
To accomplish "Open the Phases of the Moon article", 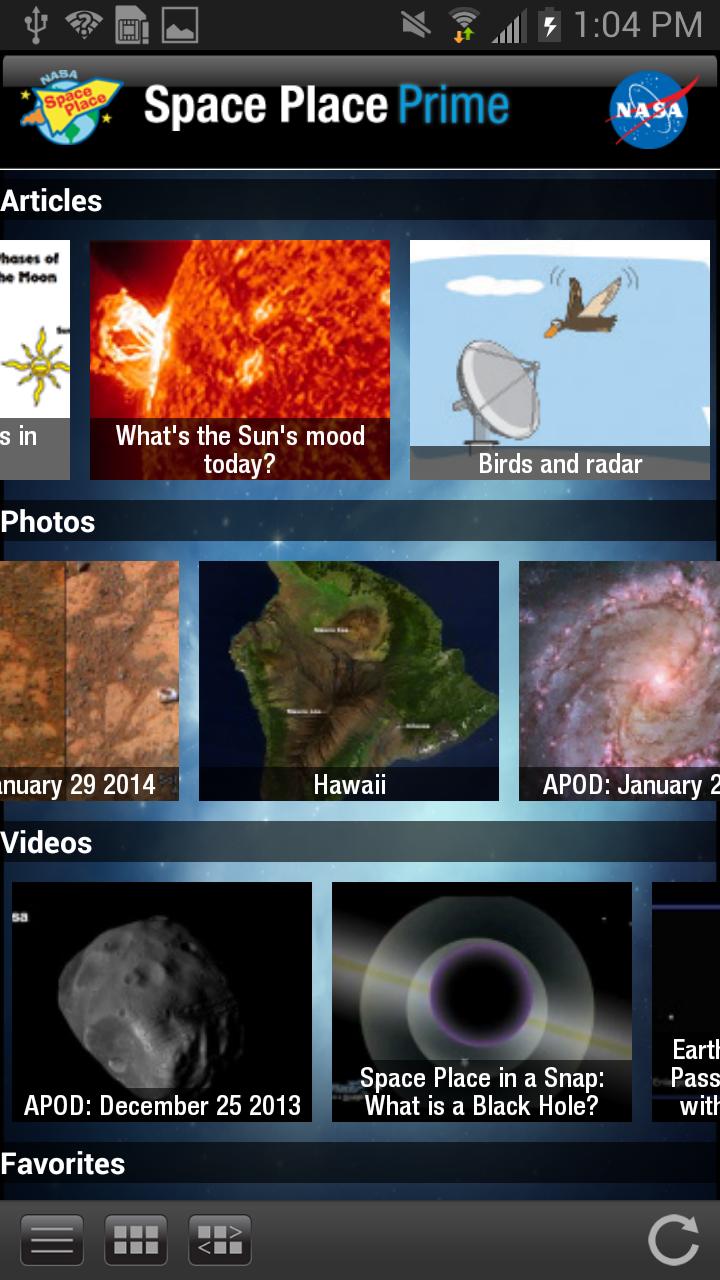I will 34,360.
